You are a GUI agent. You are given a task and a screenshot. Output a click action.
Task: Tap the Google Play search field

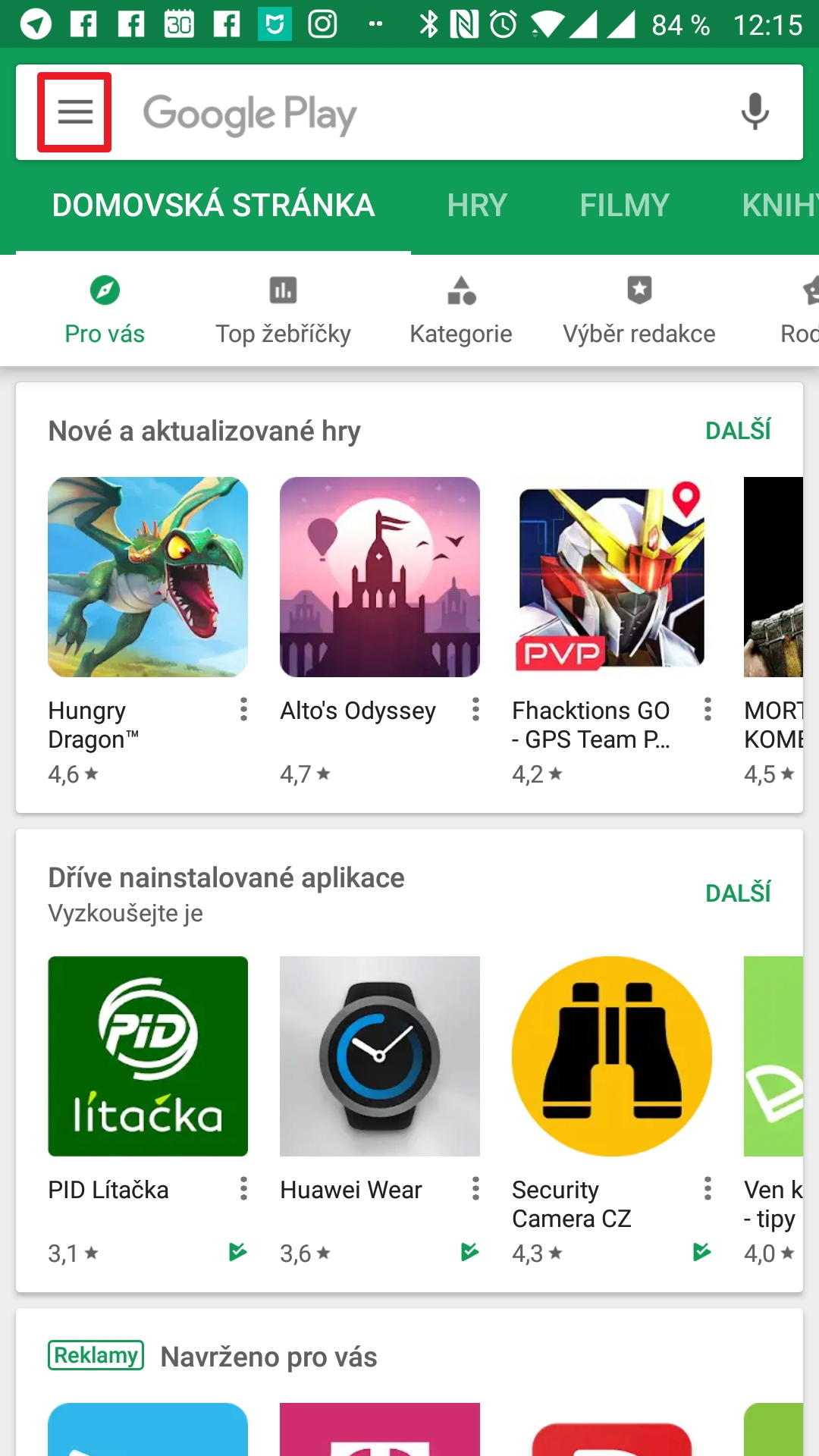tap(409, 112)
